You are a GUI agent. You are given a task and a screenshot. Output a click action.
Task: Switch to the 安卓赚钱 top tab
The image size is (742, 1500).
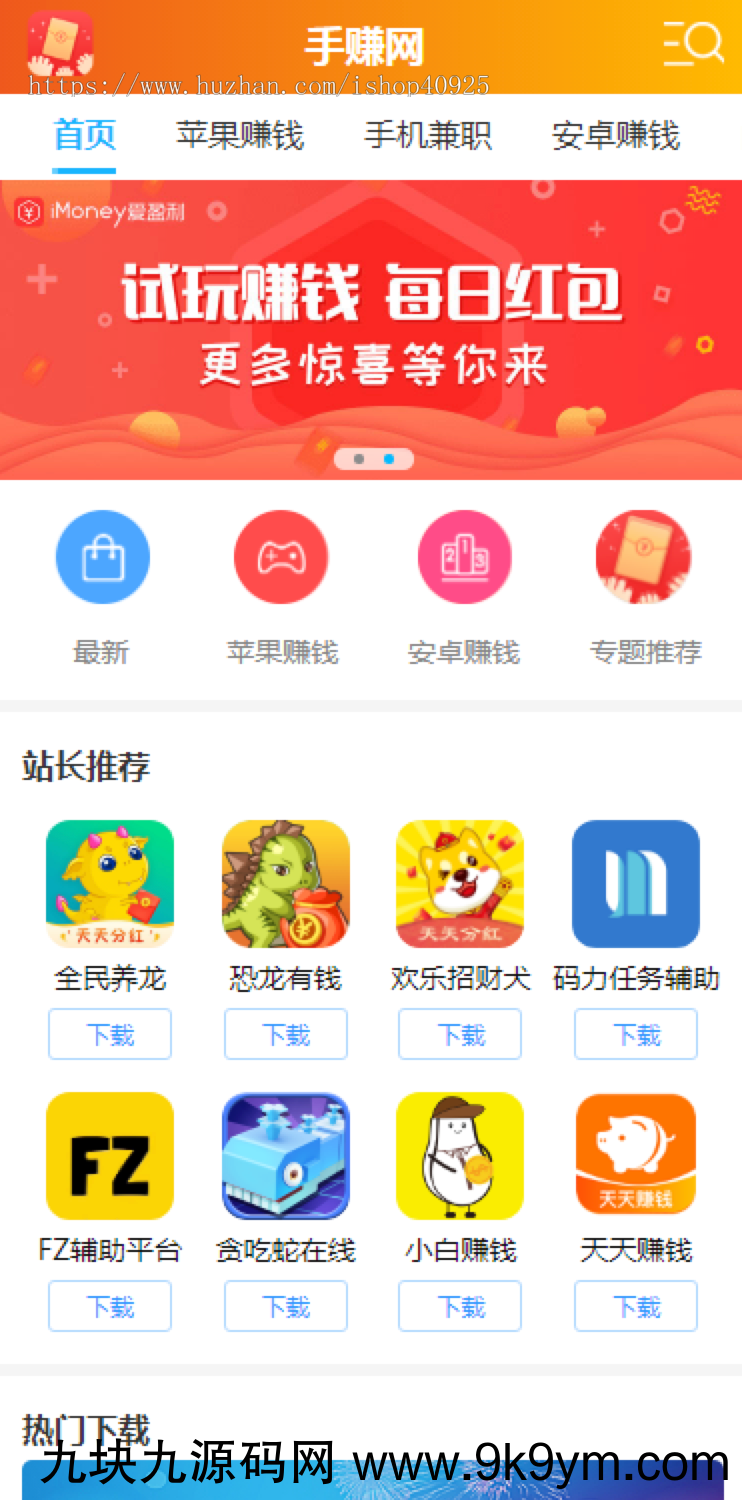click(616, 136)
